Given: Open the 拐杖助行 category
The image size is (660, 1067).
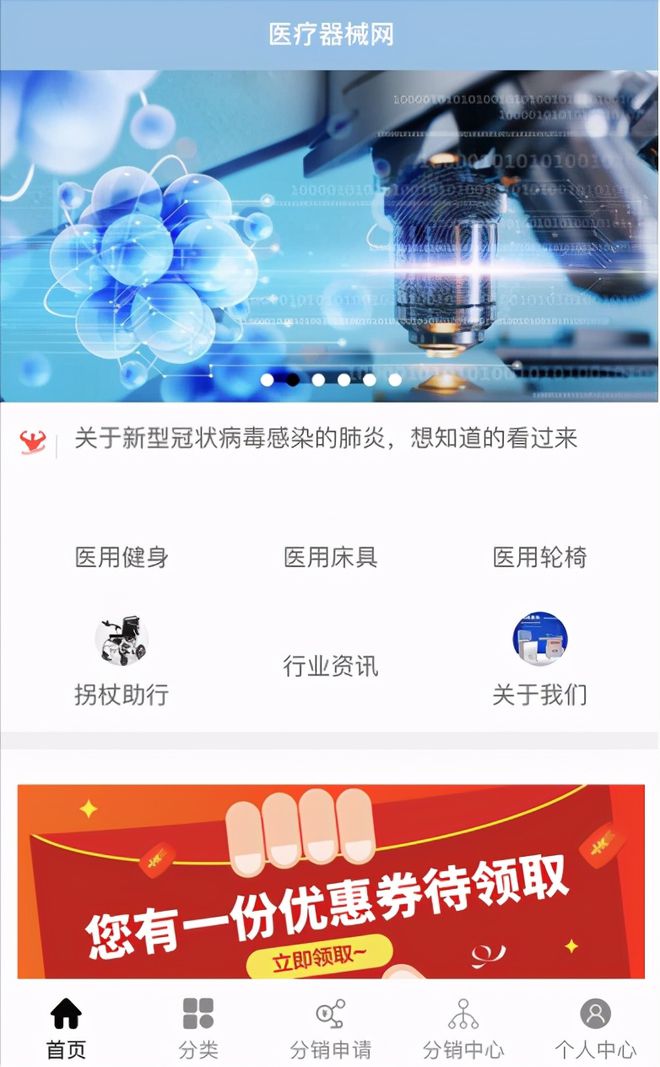Looking at the screenshot, I should 121,661.
